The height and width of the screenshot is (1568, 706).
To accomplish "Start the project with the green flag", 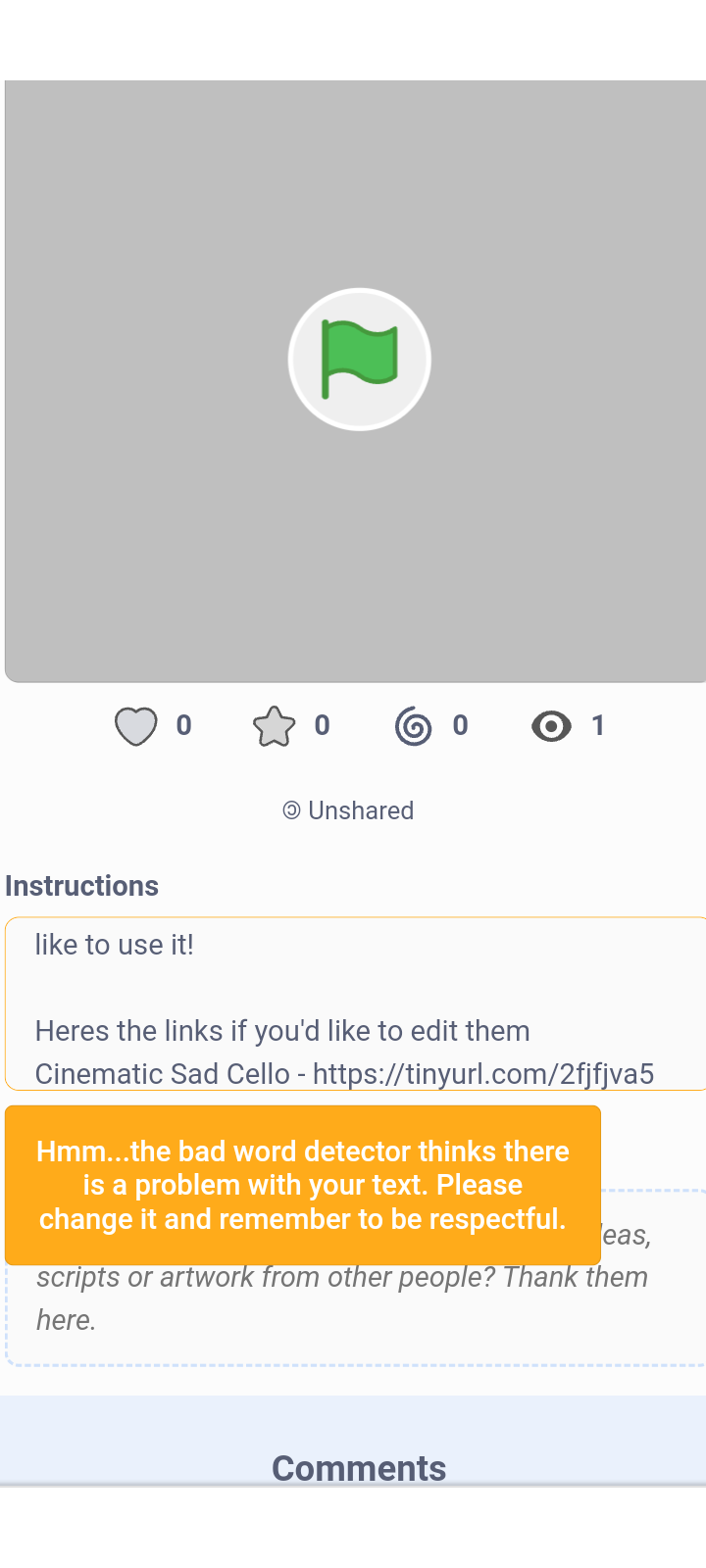I will click(360, 360).
